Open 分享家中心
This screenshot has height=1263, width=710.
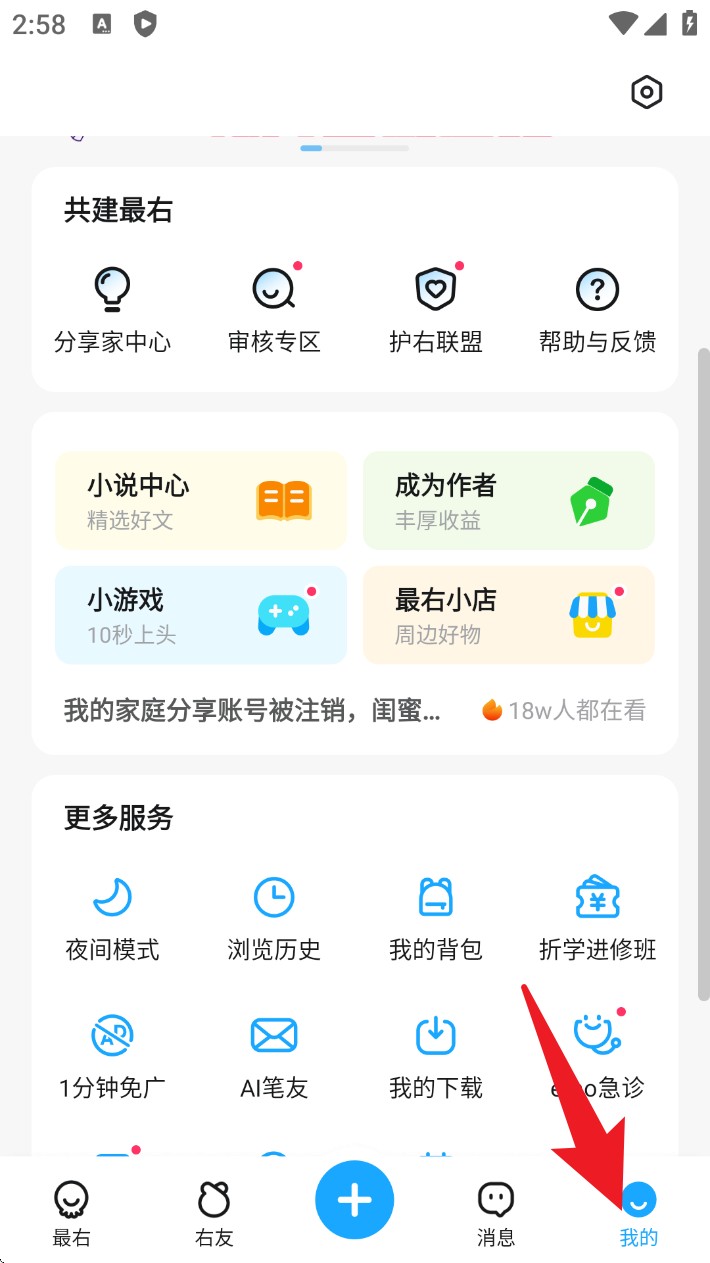click(x=112, y=310)
